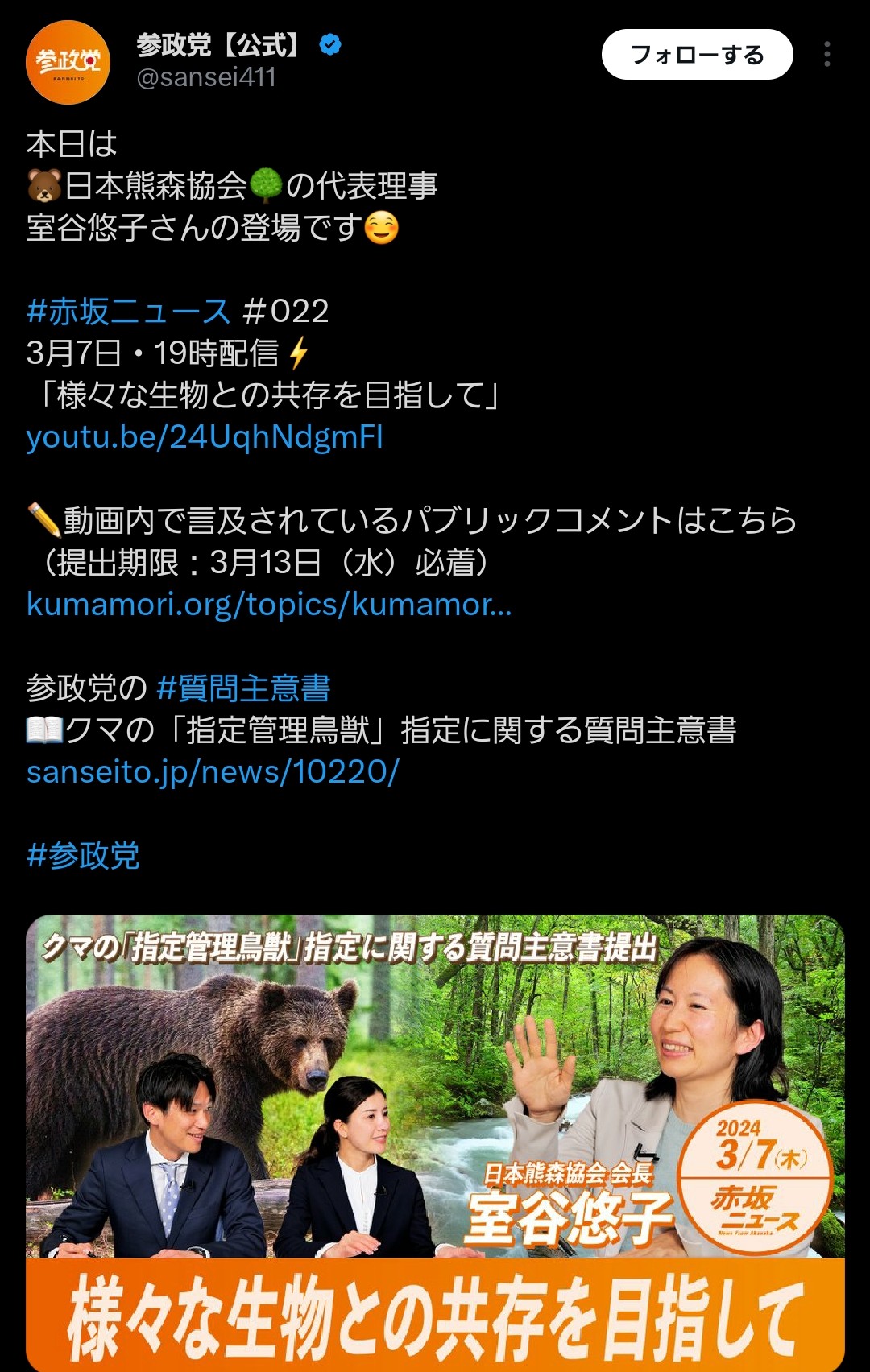Open the sanseito.jp/news/10220 link
Screen dimensions: 870x1372
[x=213, y=771]
